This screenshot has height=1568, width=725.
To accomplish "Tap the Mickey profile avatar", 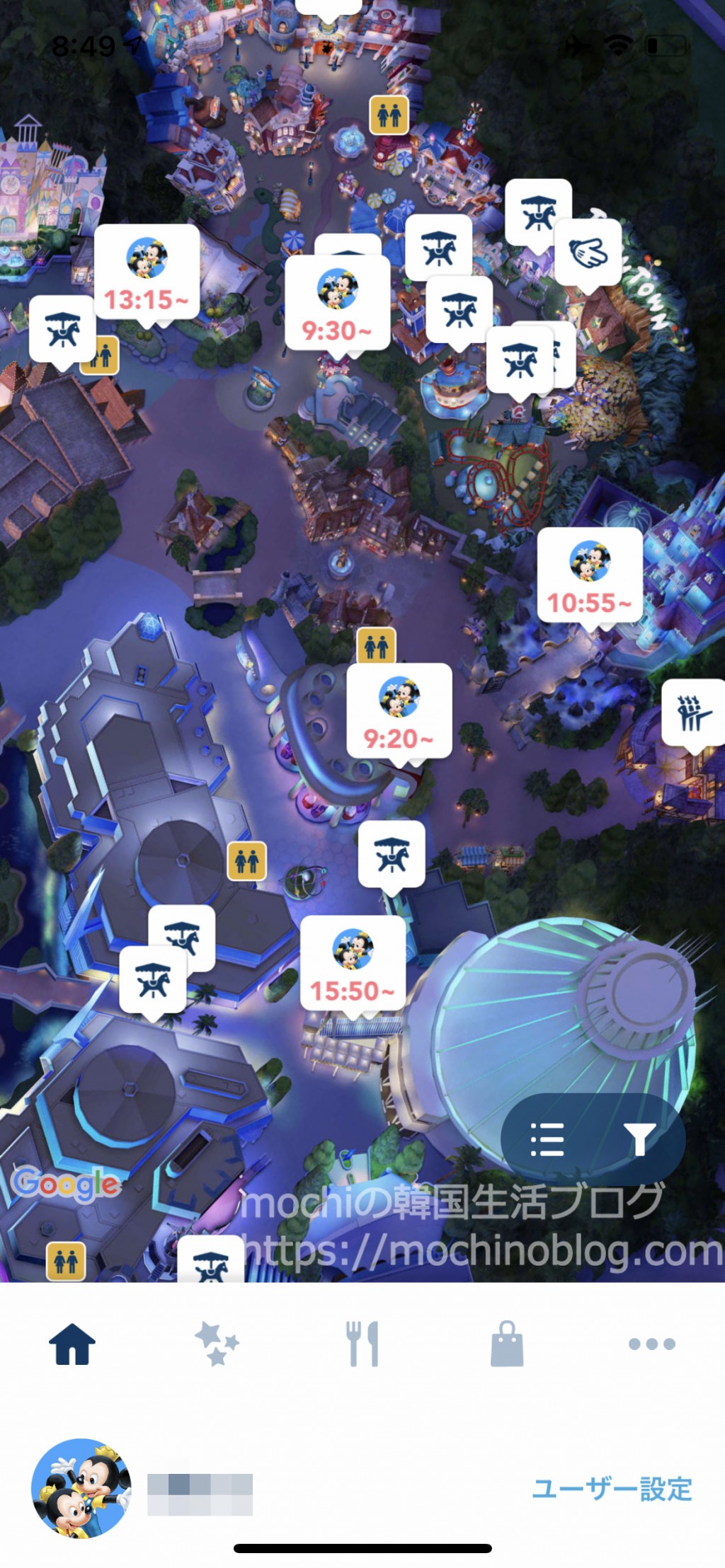I will click(x=81, y=1489).
